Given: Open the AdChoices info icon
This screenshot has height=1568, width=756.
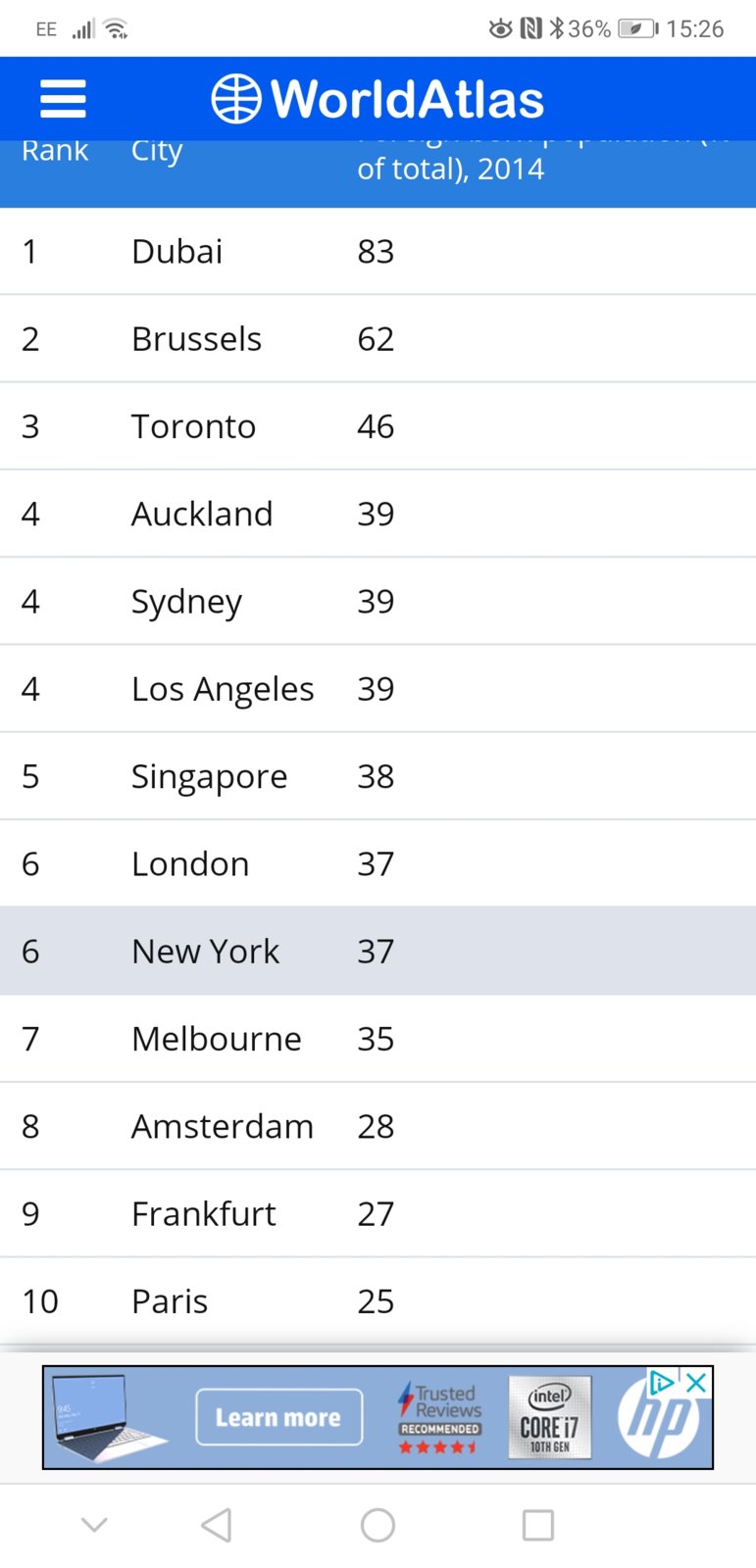Looking at the screenshot, I should click(x=663, y=1383).
